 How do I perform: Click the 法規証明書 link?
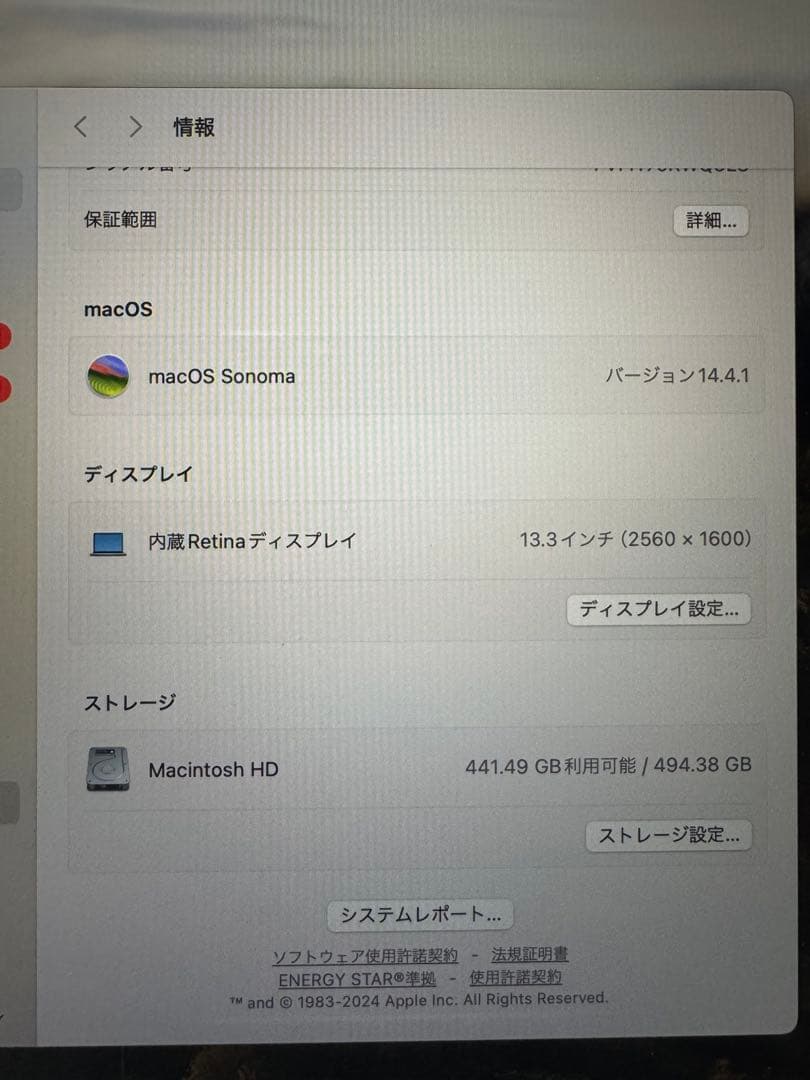[x=528, y=955]
